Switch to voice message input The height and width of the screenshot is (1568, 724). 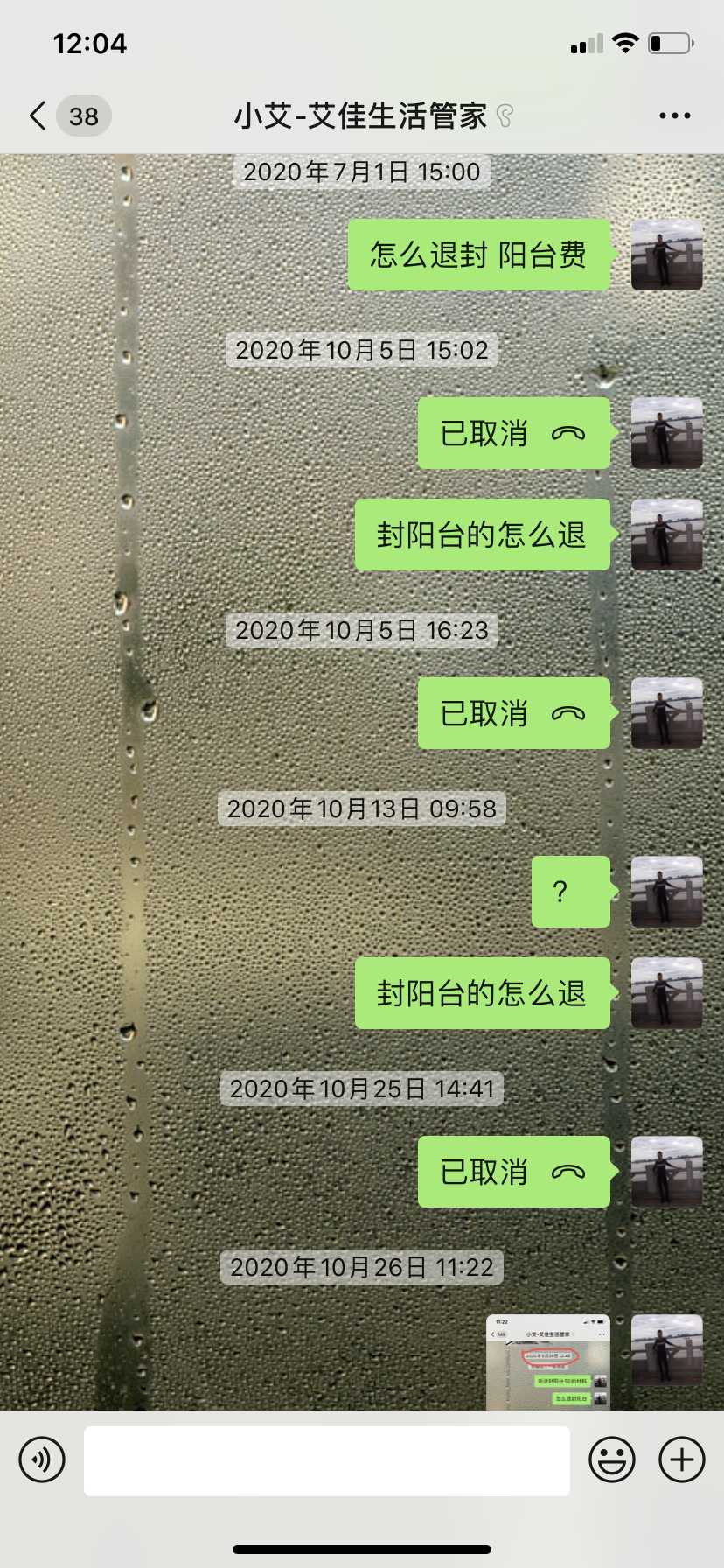[42, 1459]
